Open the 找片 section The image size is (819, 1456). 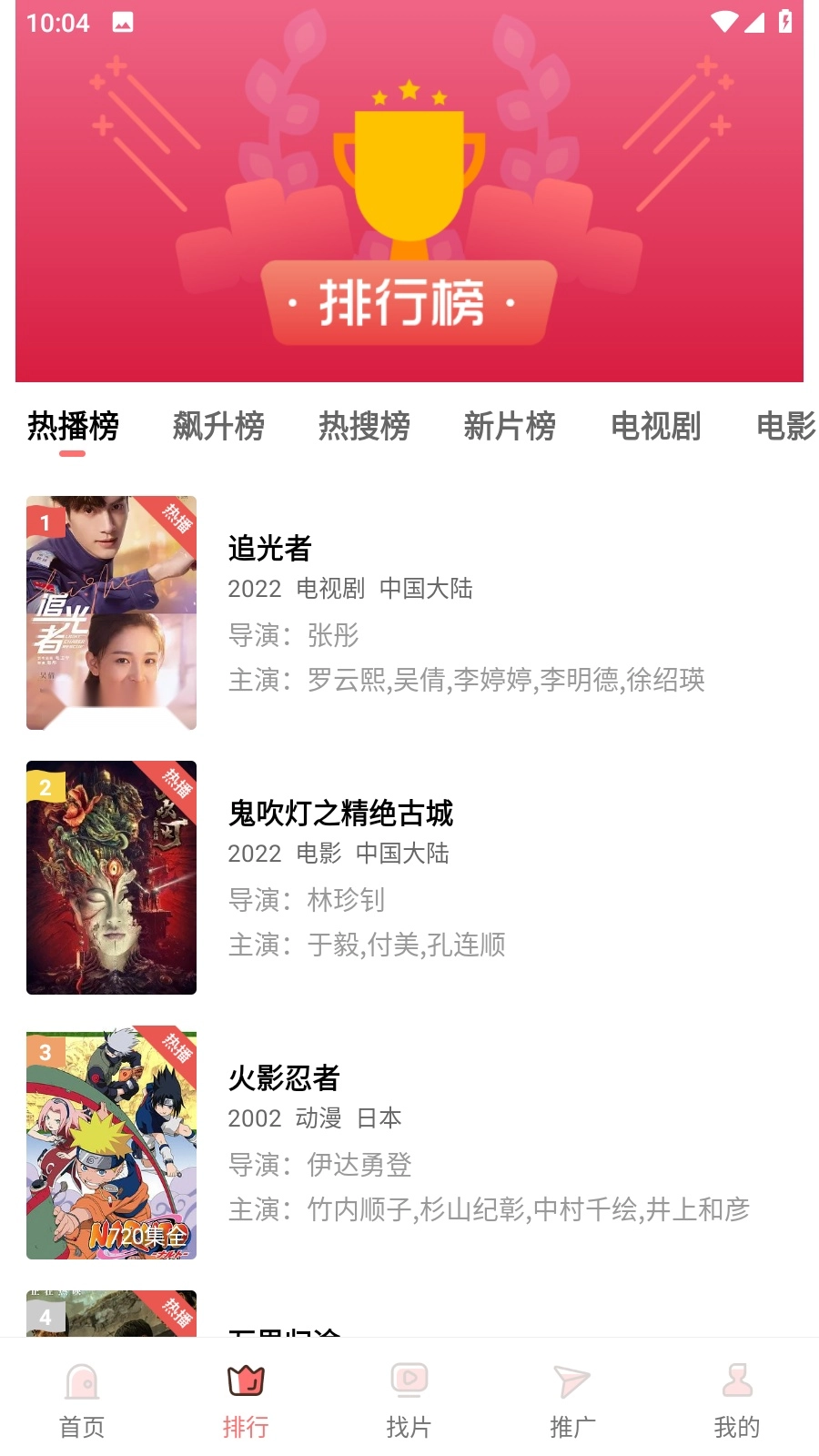point(409,1401)
